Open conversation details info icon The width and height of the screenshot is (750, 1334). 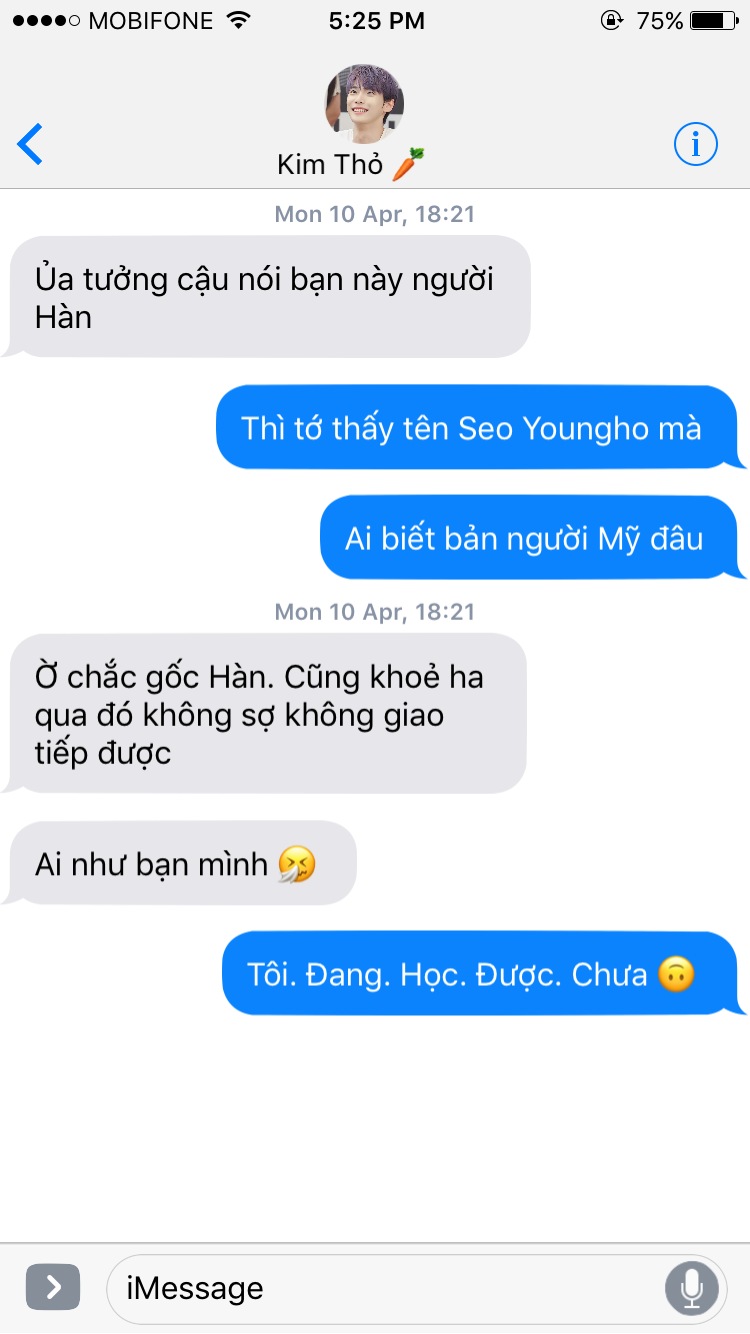point(696,145)
